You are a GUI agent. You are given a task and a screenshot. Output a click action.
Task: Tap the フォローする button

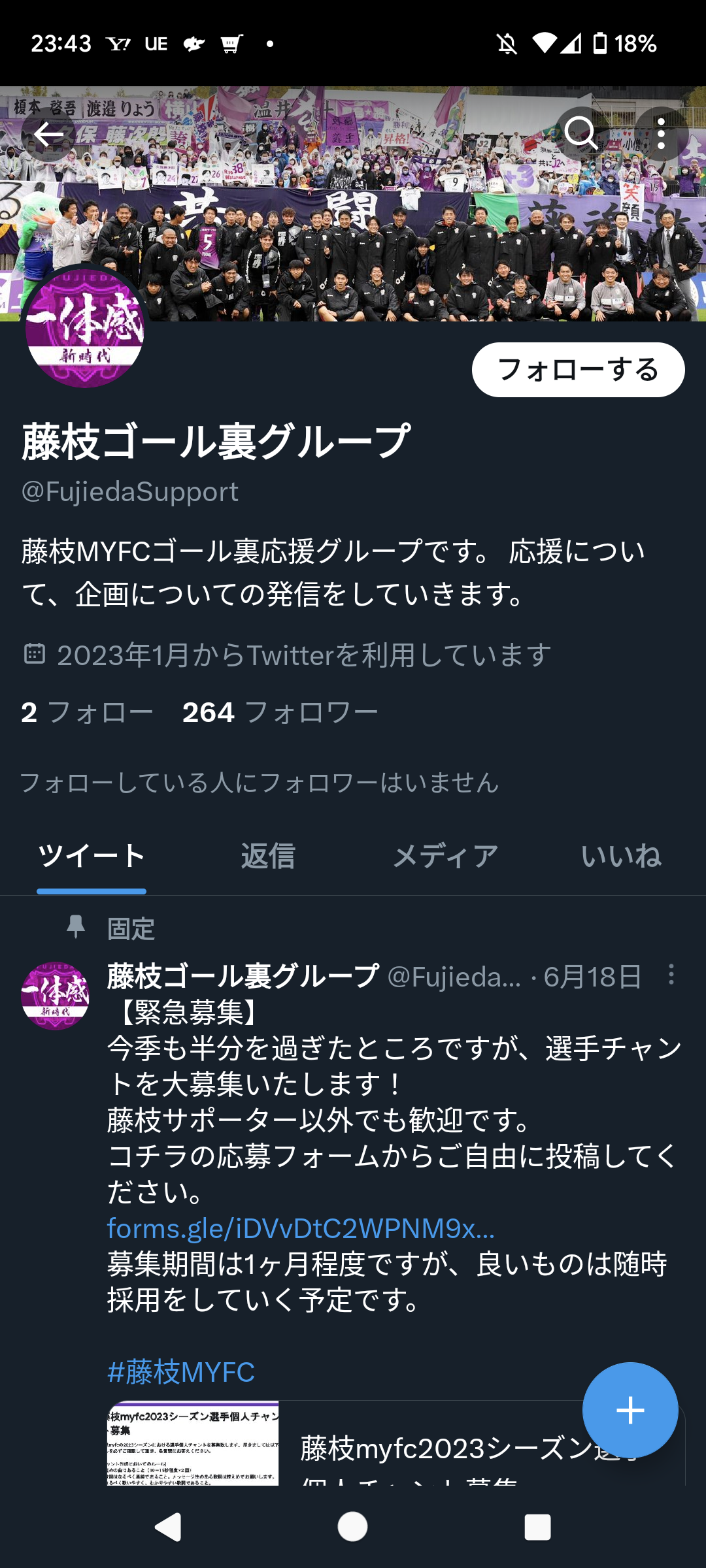[578, 370]
